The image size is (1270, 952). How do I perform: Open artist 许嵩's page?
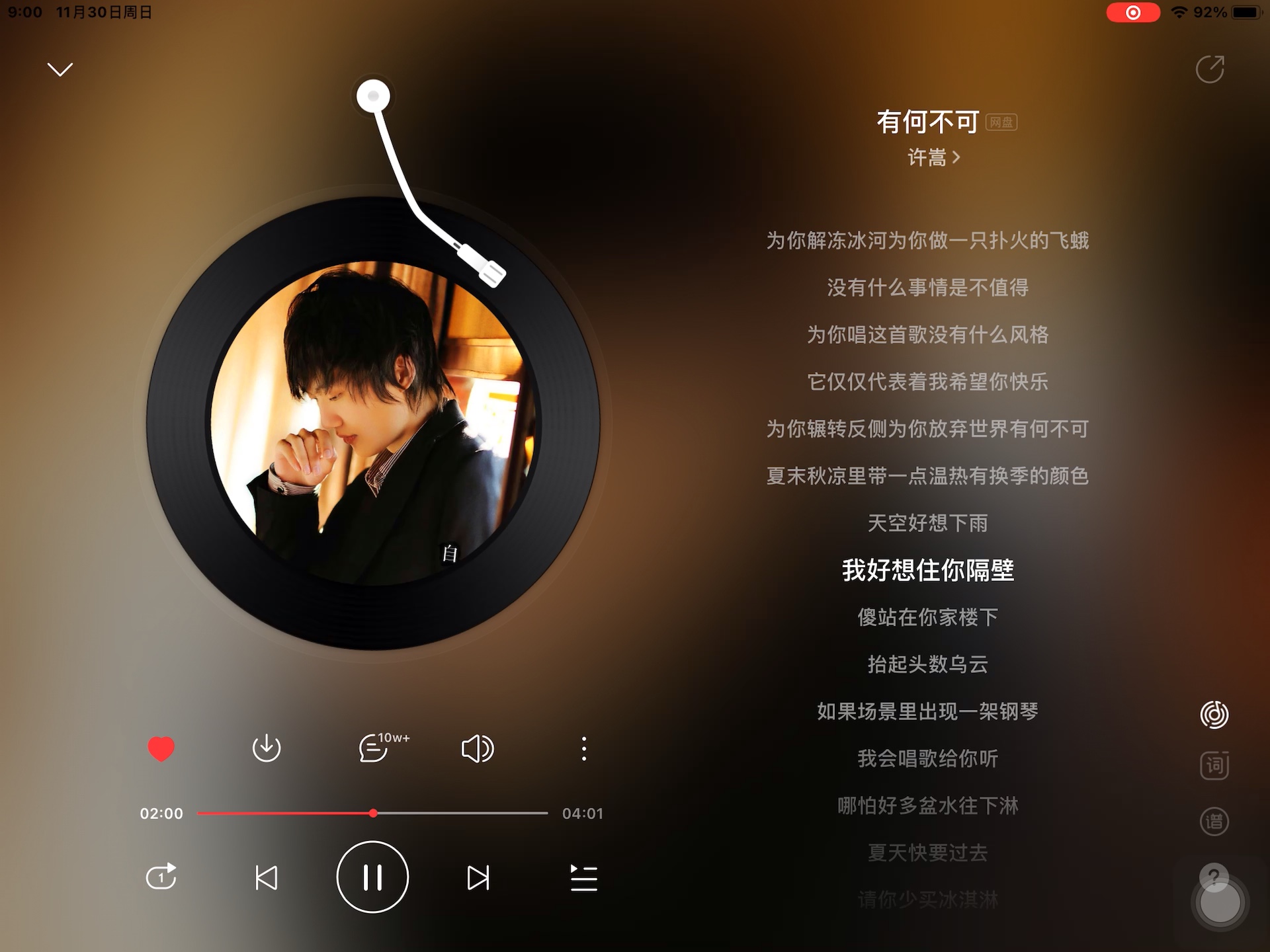[933, 157]
